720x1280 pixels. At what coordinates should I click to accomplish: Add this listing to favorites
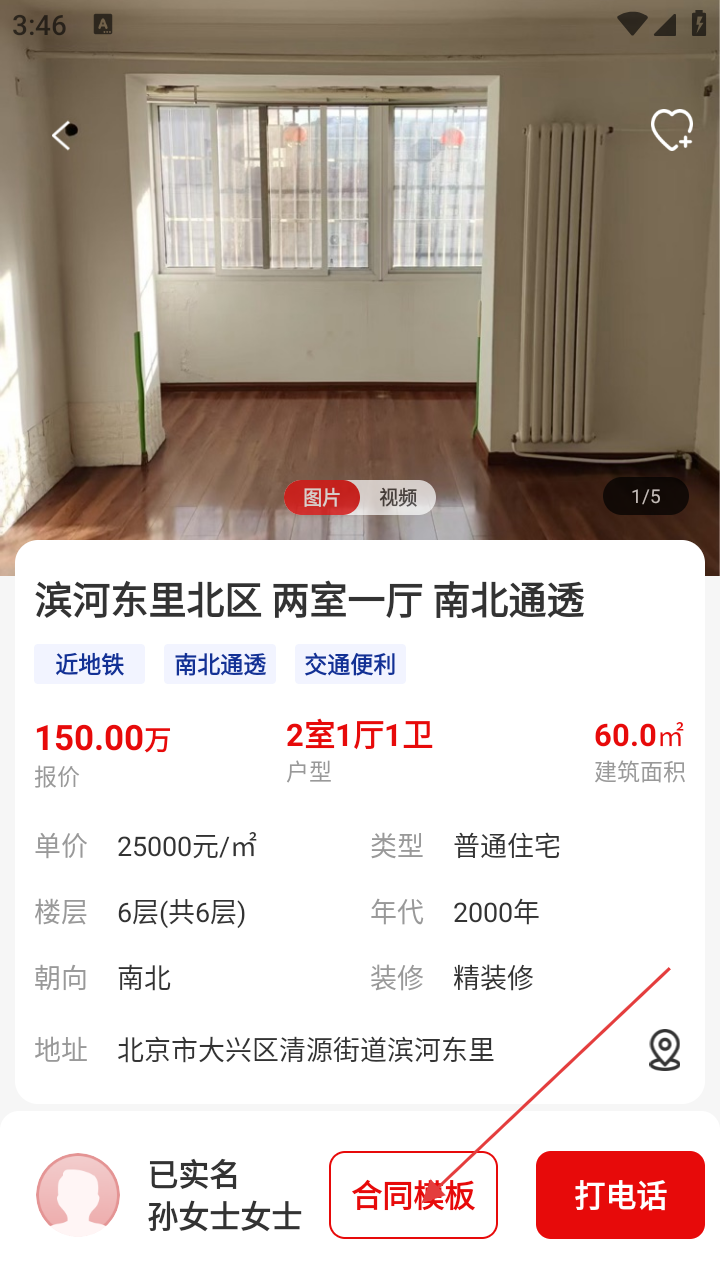[x=671, y=131]
